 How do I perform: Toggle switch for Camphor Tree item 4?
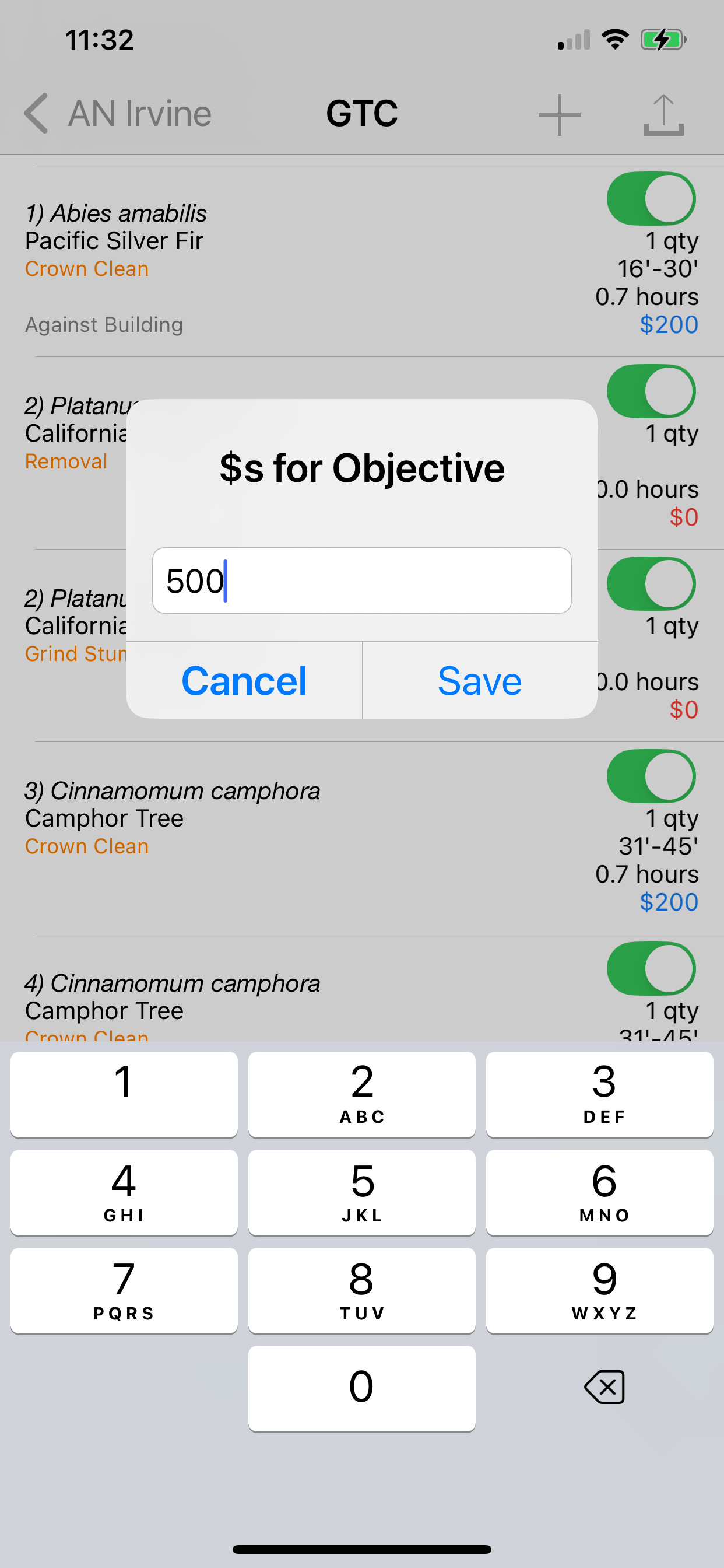[651, 968]
